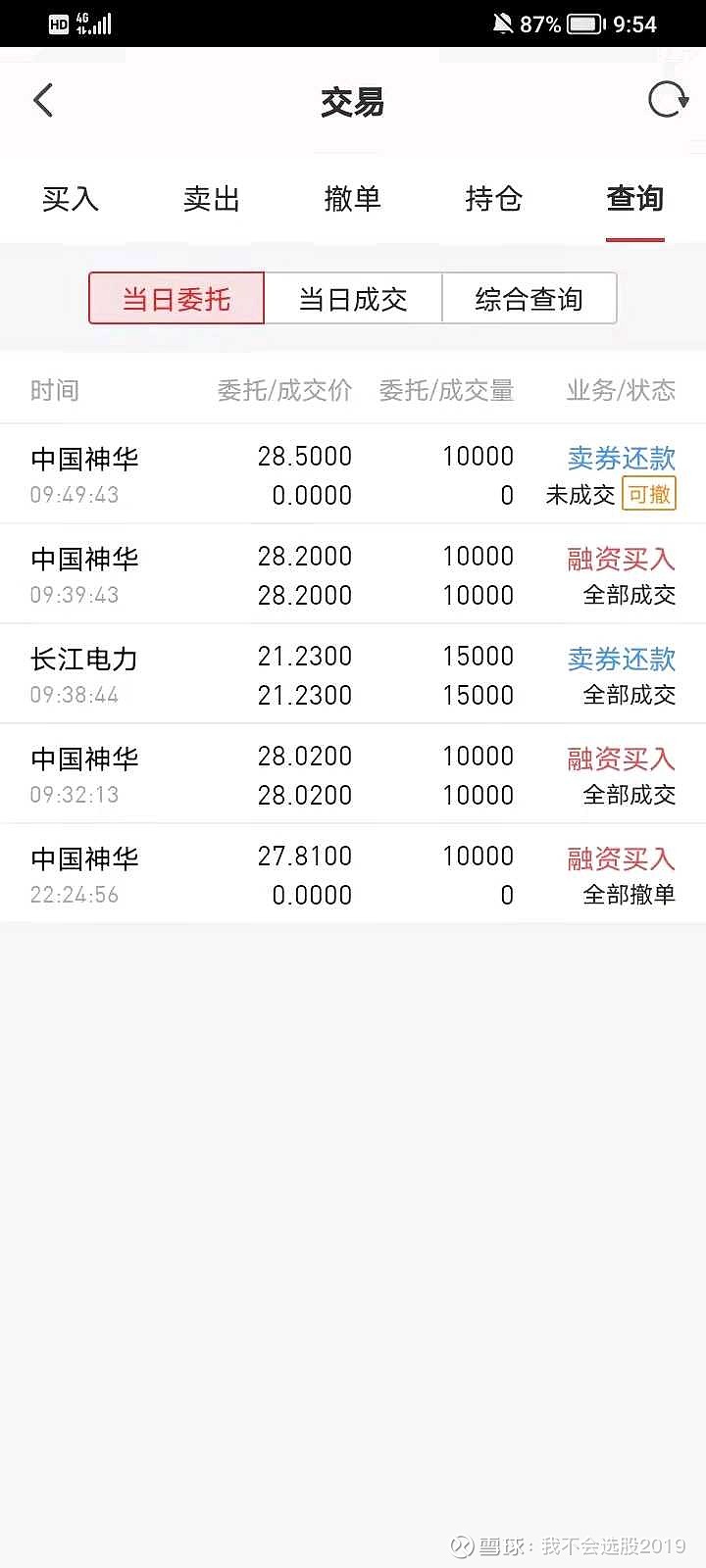
Task: Open the 中国神华 order at 22:24:56
Action: coord(353,874)
